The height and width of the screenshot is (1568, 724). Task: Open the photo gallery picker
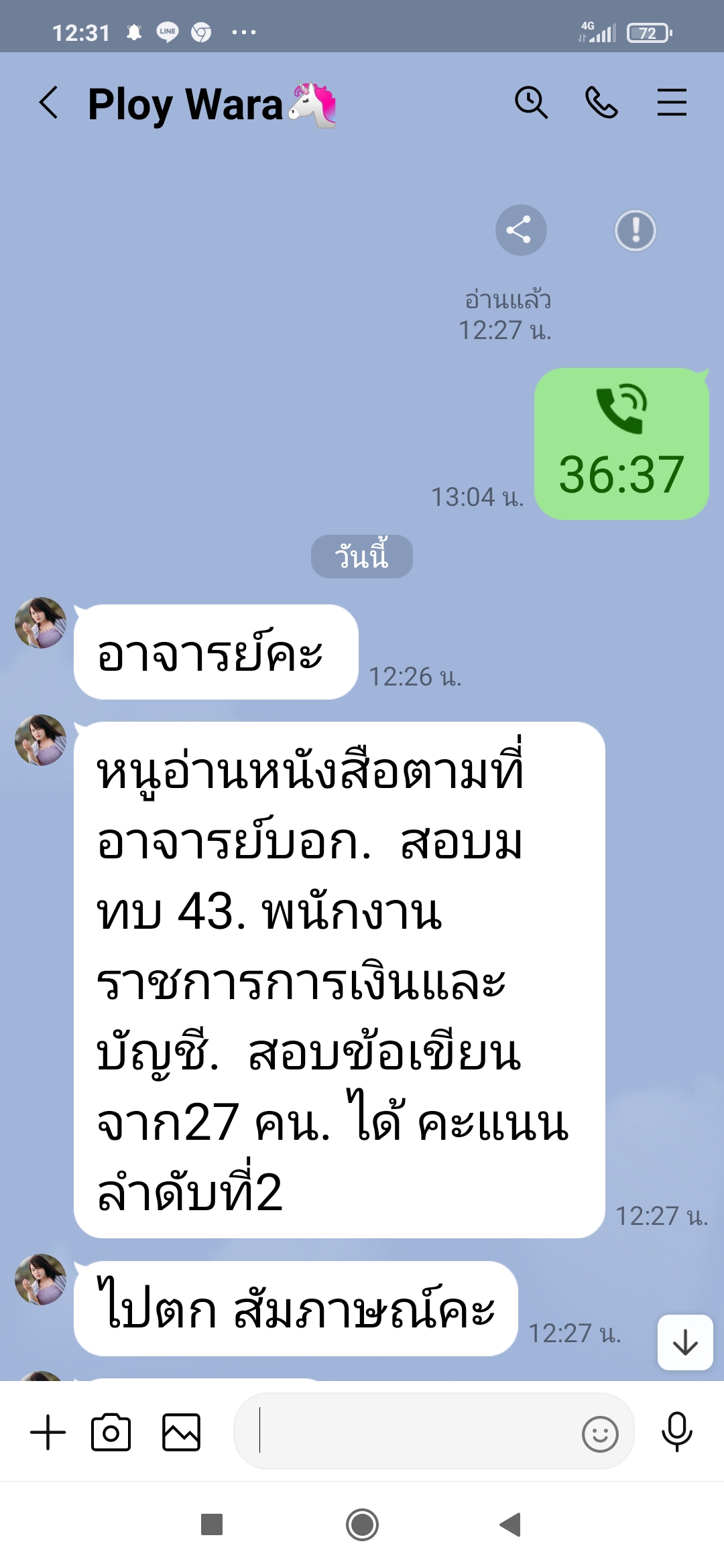[x=181, y=1433]
